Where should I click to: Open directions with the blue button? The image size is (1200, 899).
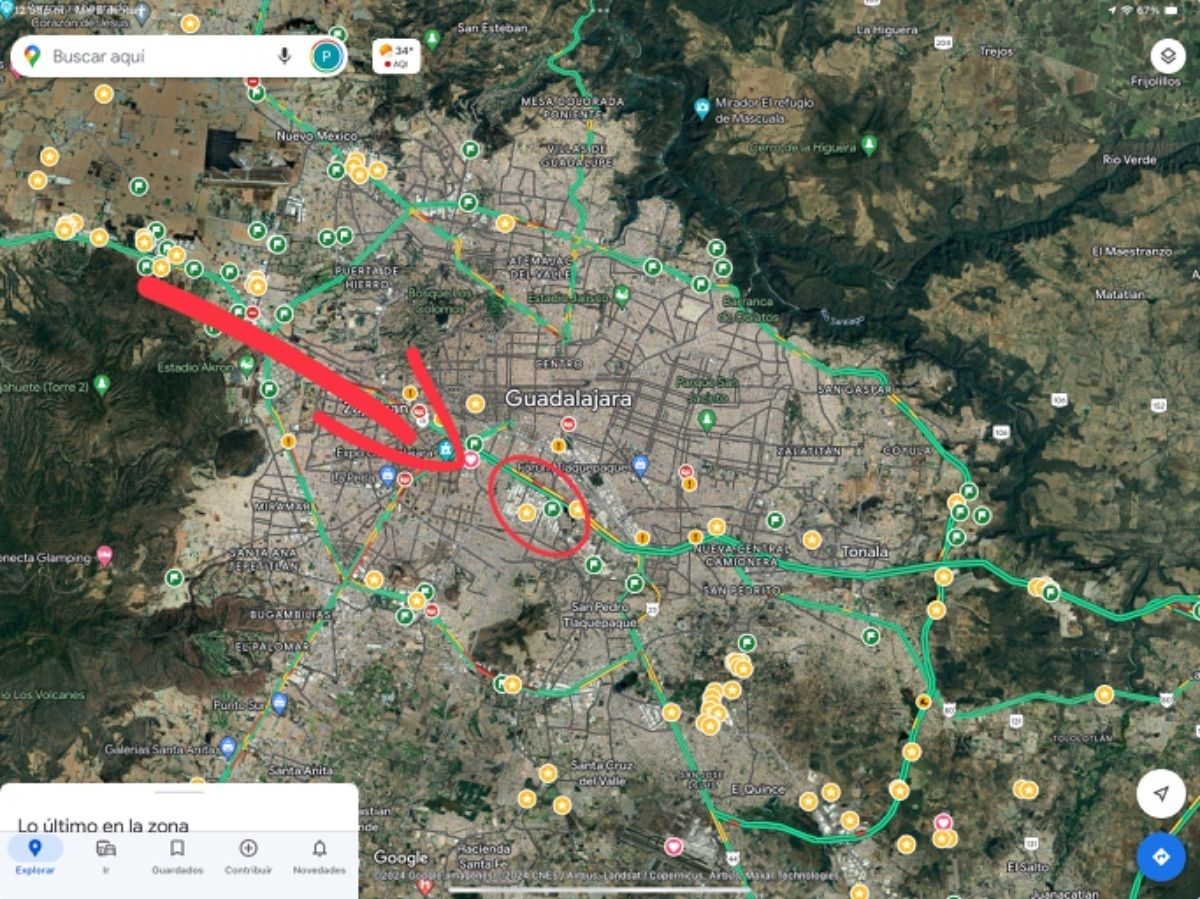pyautogui.click(x=1160, y=857)
